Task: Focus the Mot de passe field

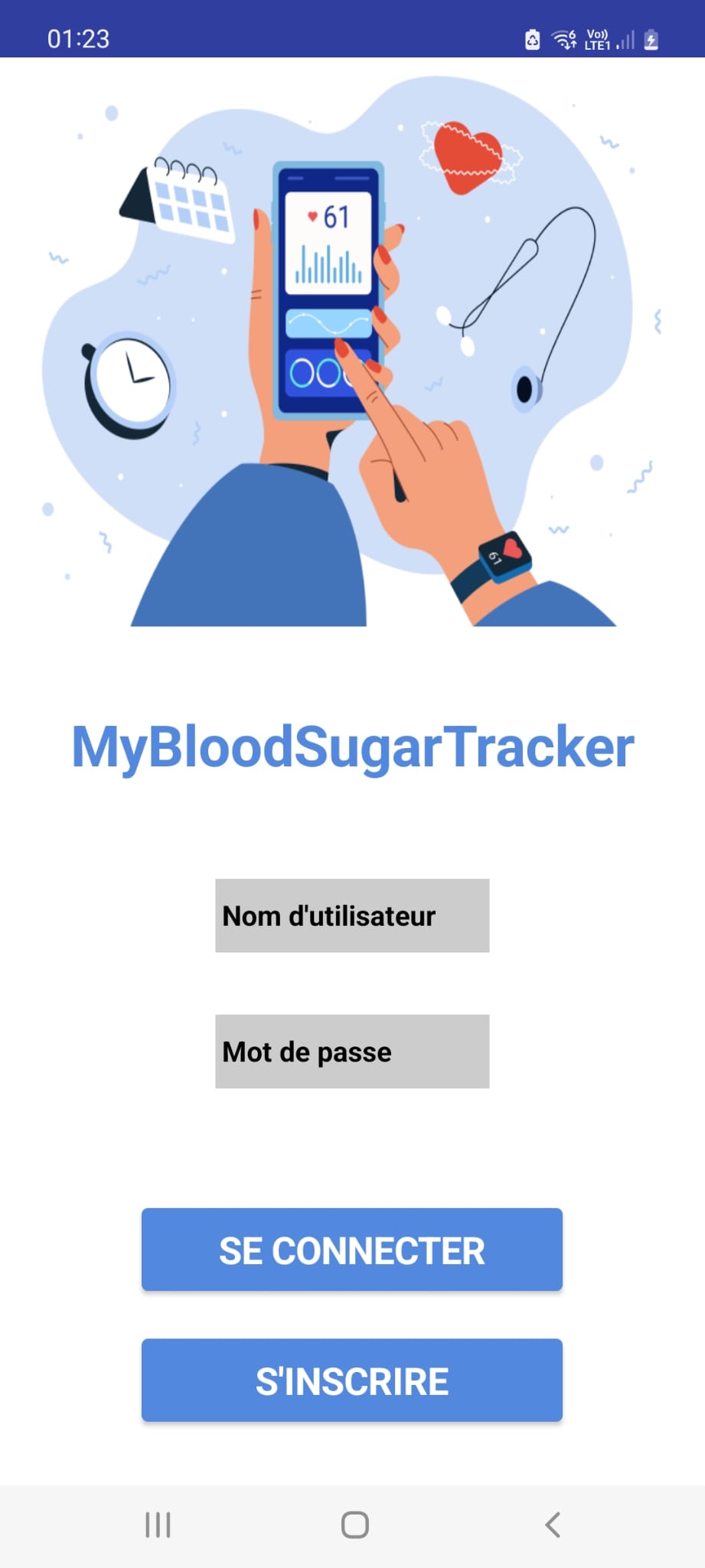Action: [x=352, y=1051]
